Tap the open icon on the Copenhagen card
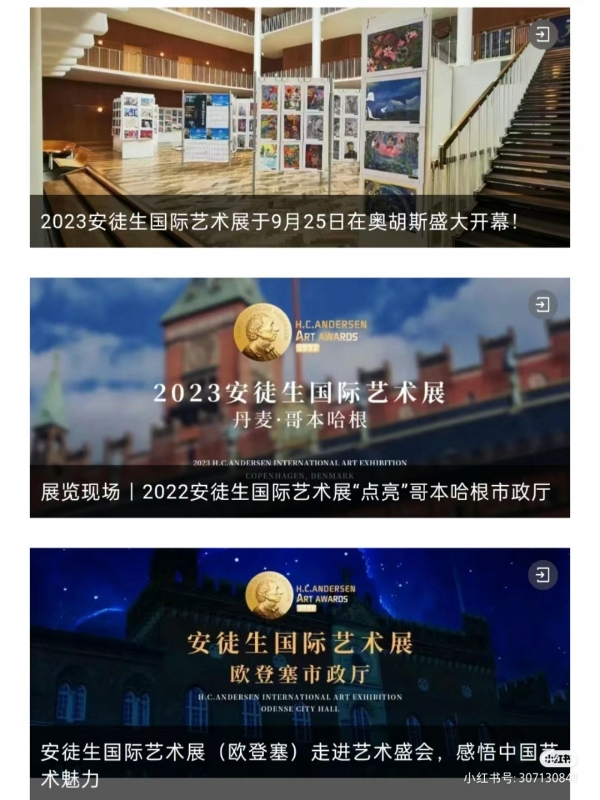 542,303
